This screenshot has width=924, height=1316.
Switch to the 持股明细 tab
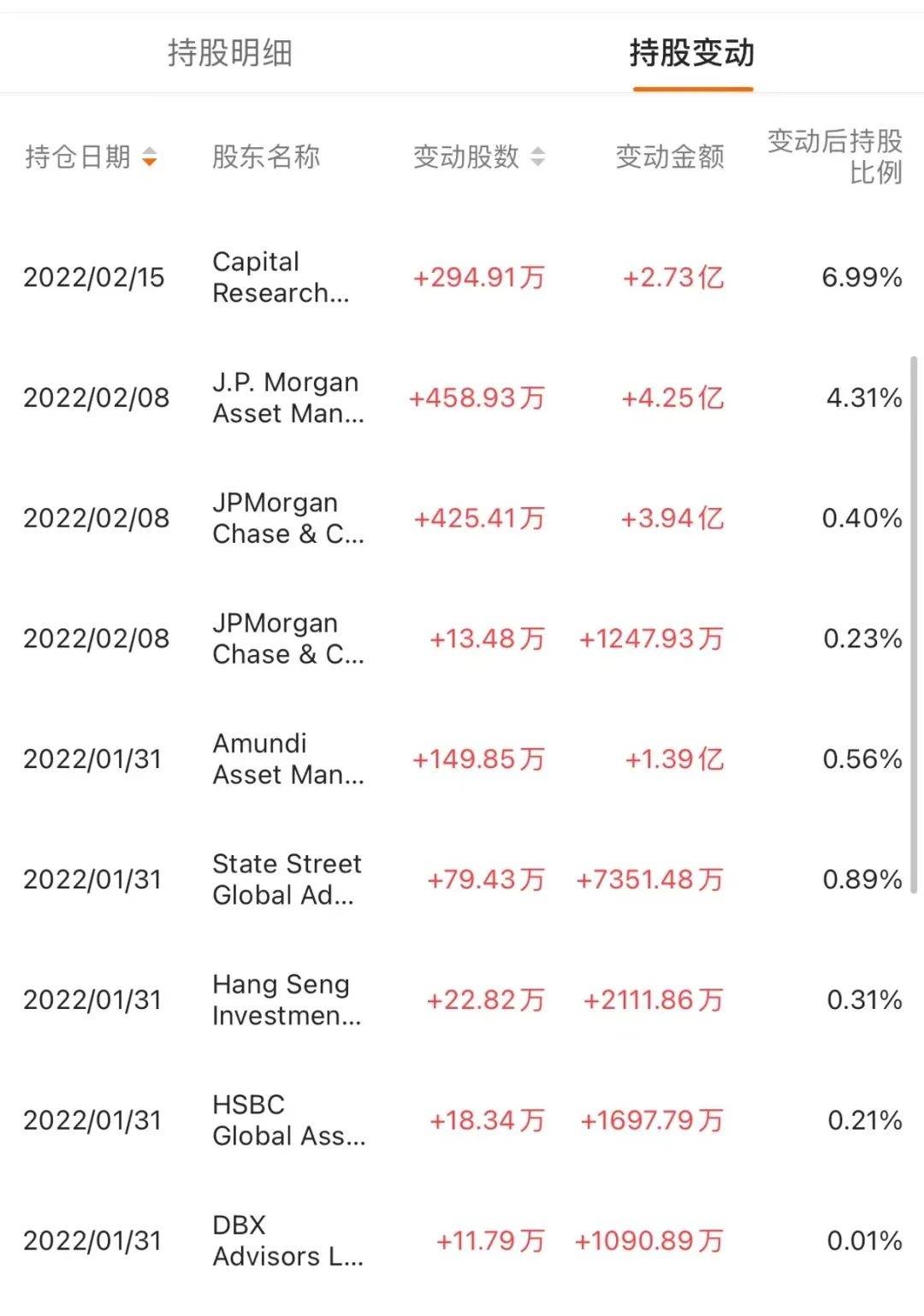[230, 53]
